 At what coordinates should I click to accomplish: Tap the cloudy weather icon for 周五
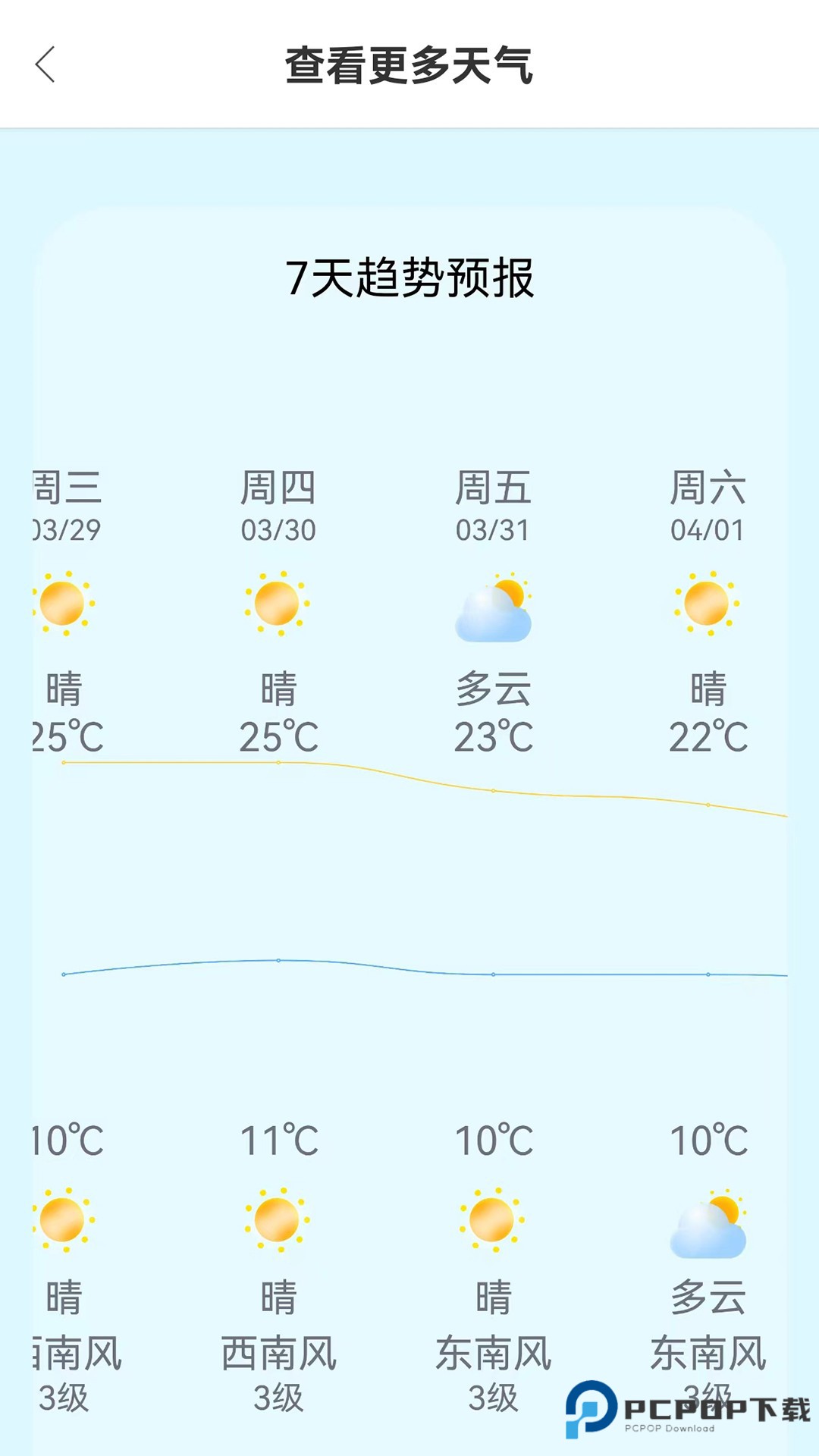493,607
